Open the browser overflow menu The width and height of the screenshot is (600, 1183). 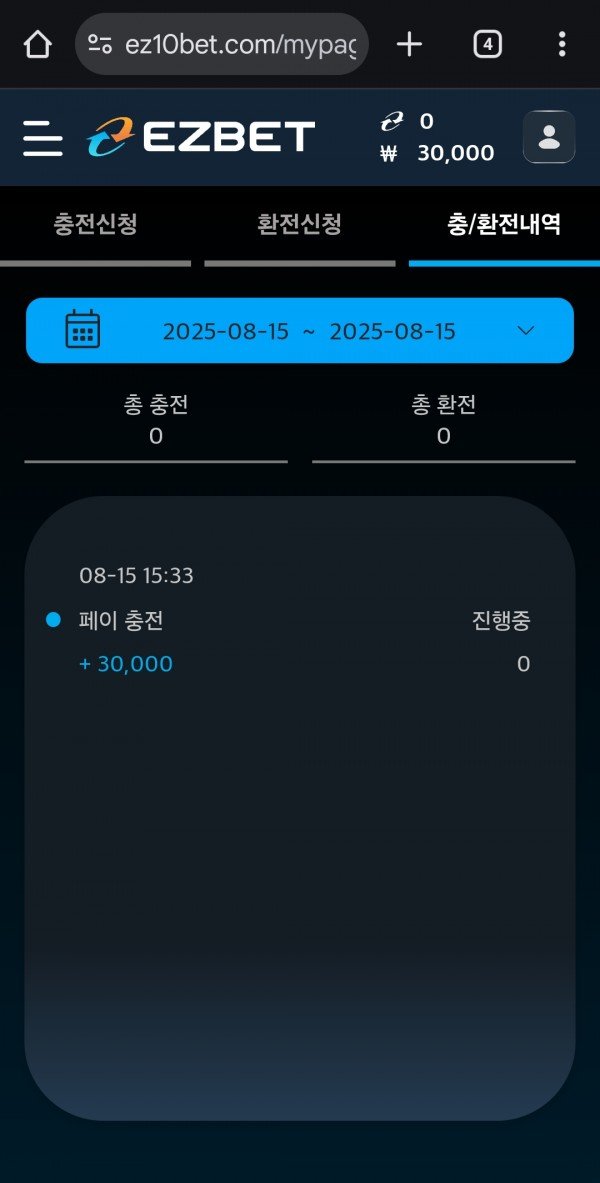[562, 44]
